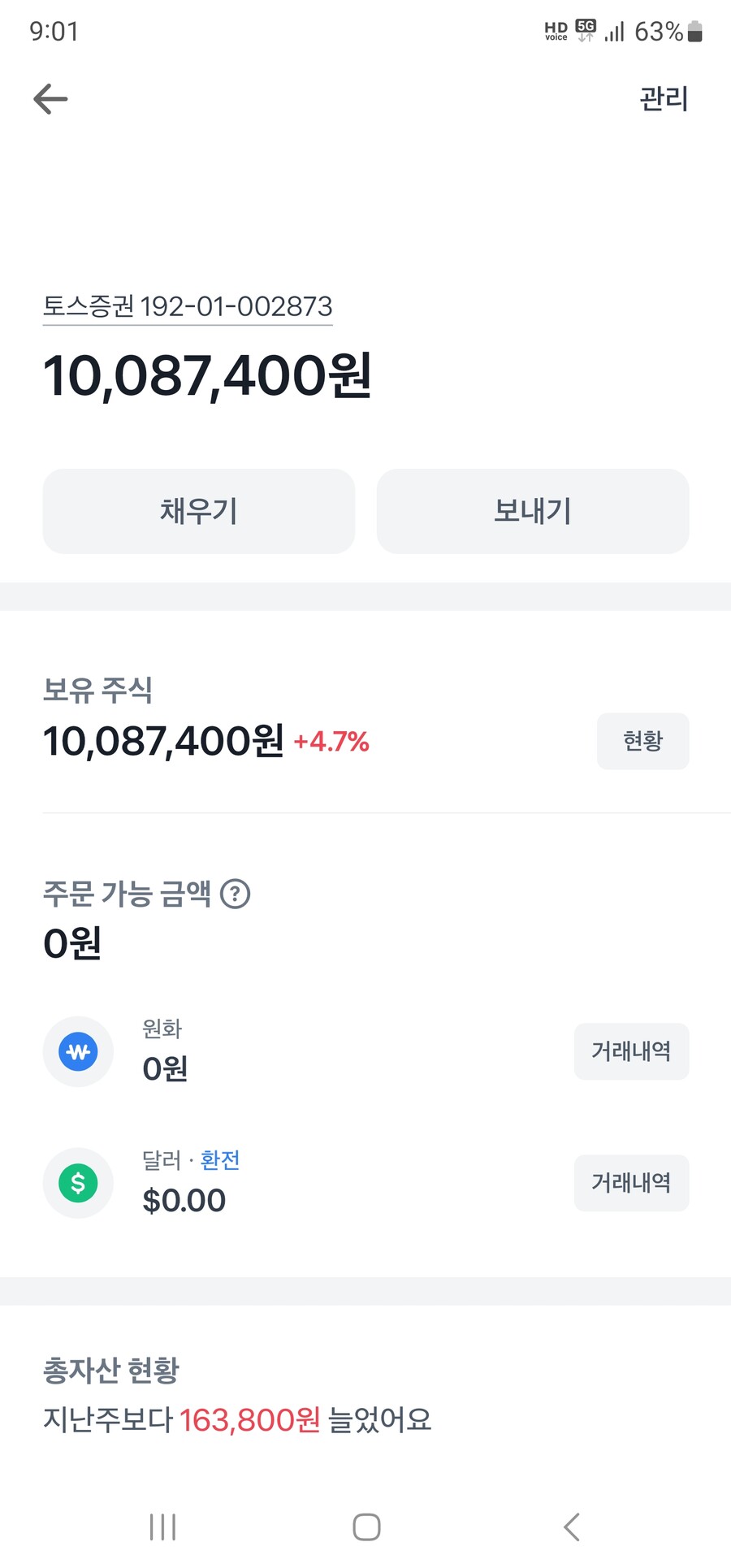The width and height of the screenshot is (731, 1568).
Task: Tap the +4.7% change indicator
Action: 331,741
